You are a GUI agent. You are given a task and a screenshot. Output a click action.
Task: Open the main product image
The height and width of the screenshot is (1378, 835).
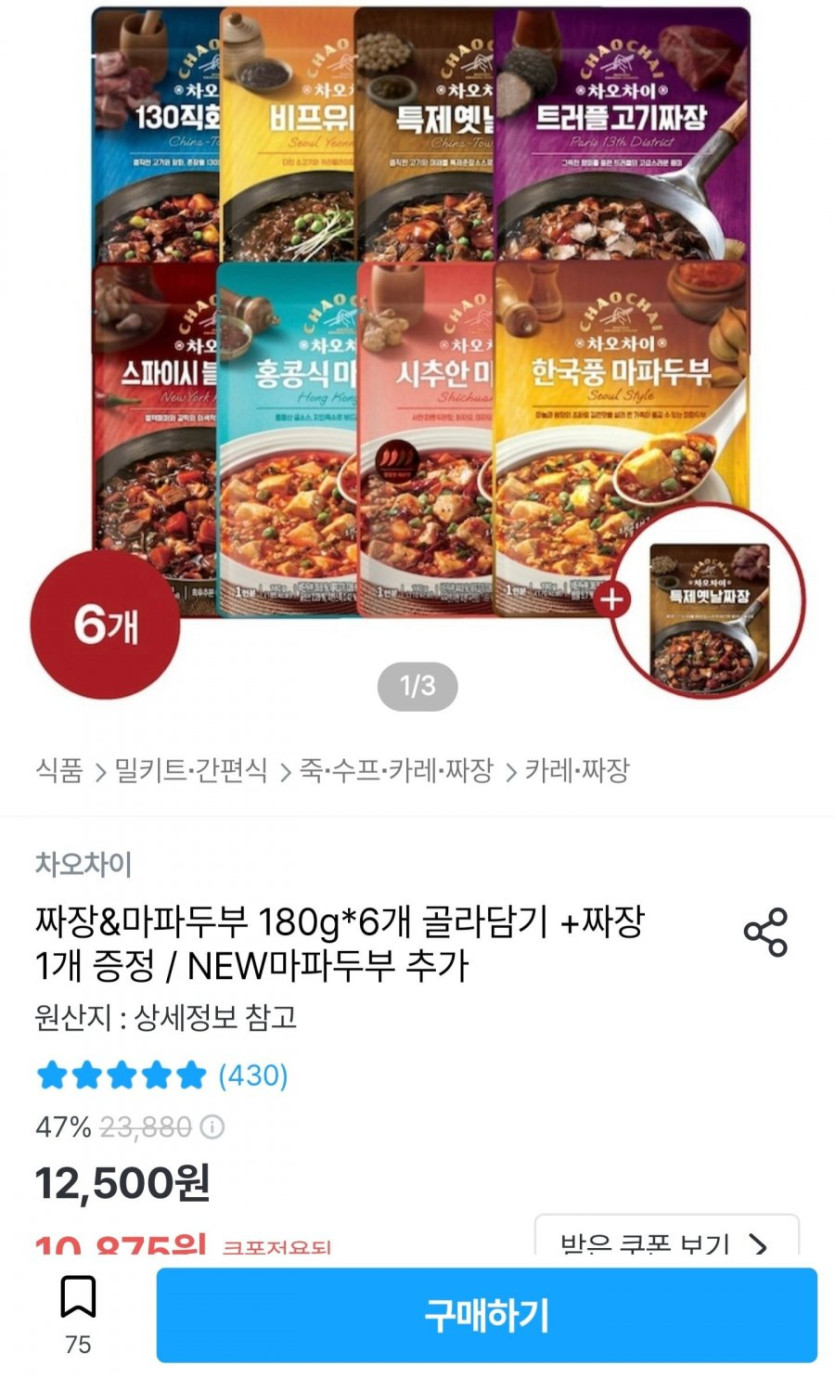click(x=420, y=320)
